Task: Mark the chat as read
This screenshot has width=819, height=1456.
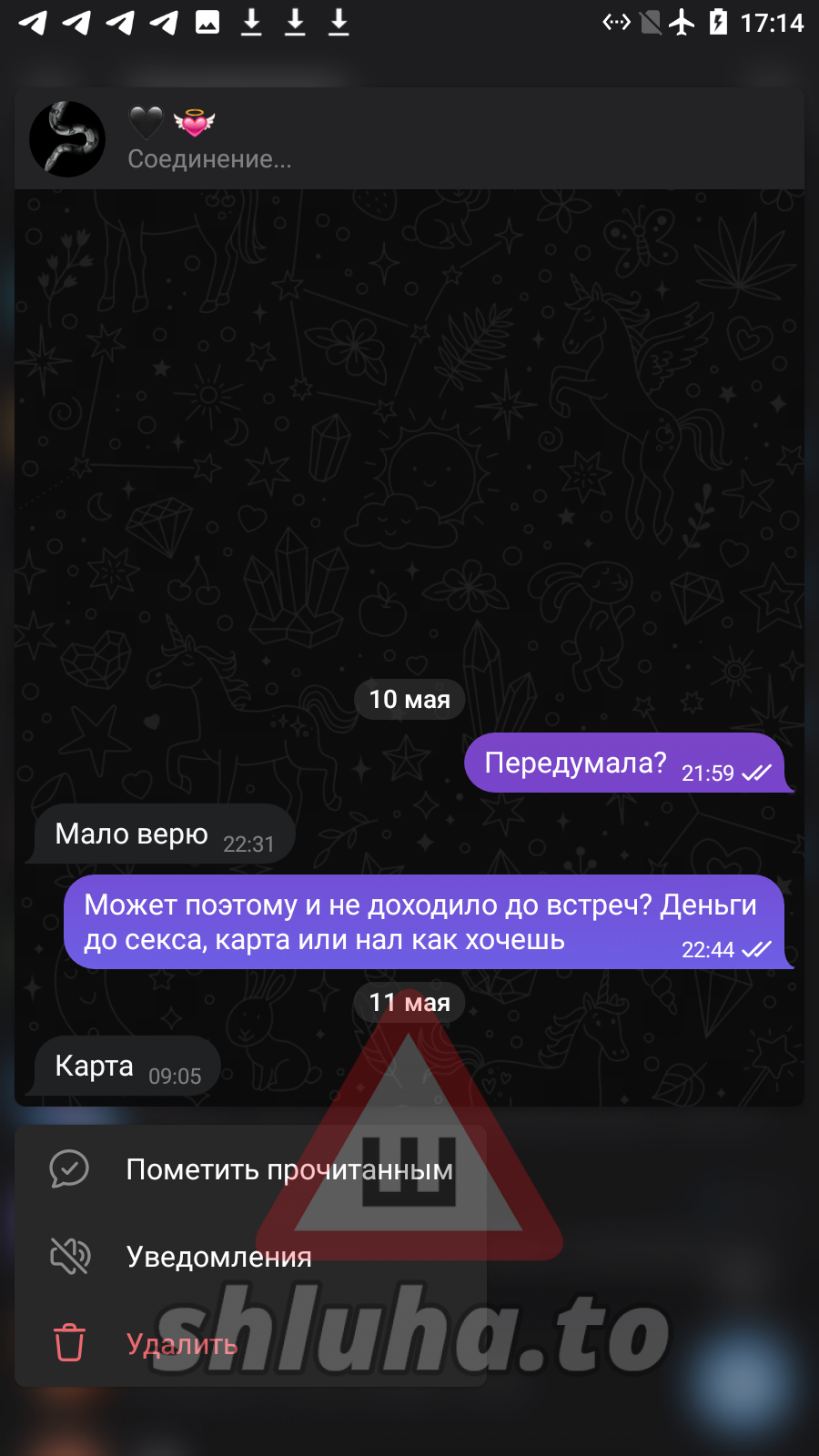Action: [250, 1169]
